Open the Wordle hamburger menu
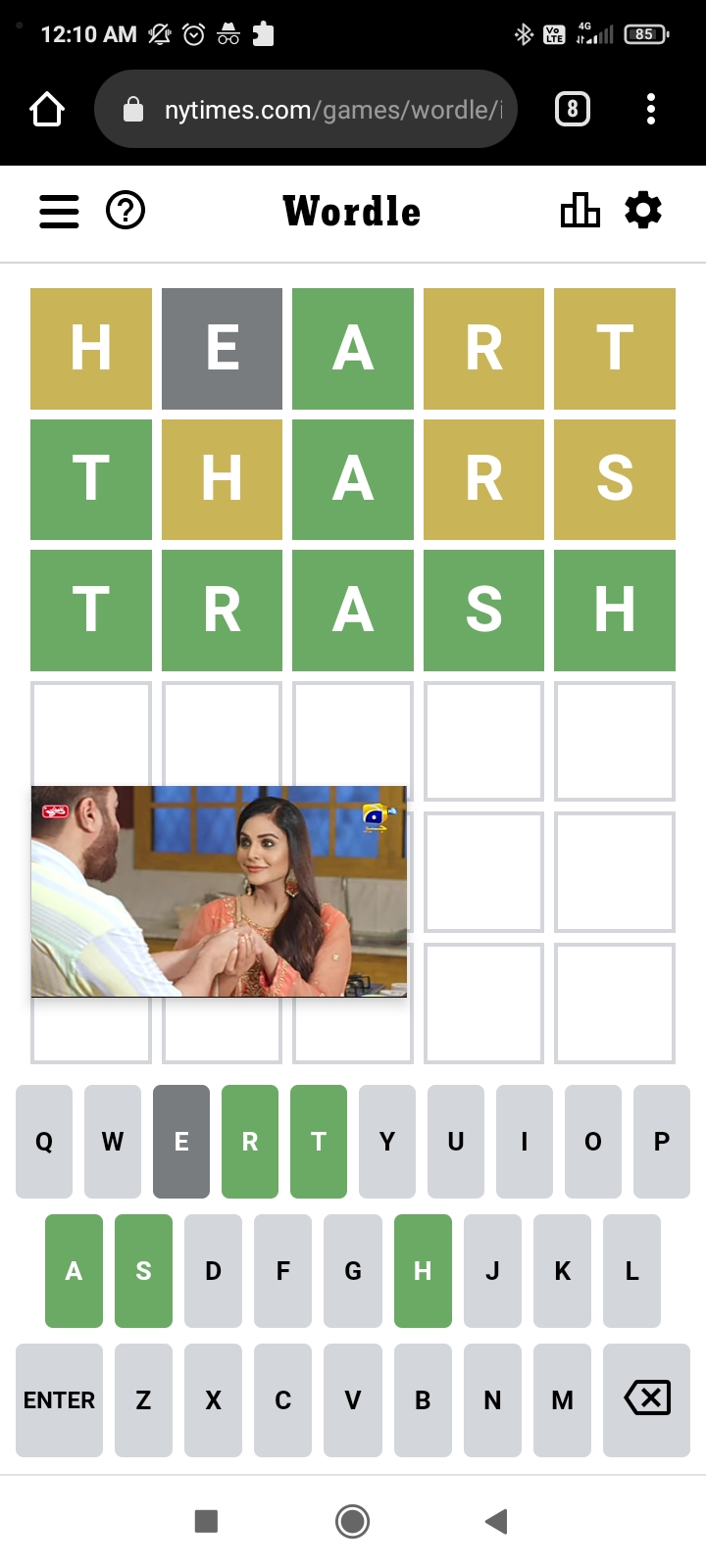 pos(59,211)
